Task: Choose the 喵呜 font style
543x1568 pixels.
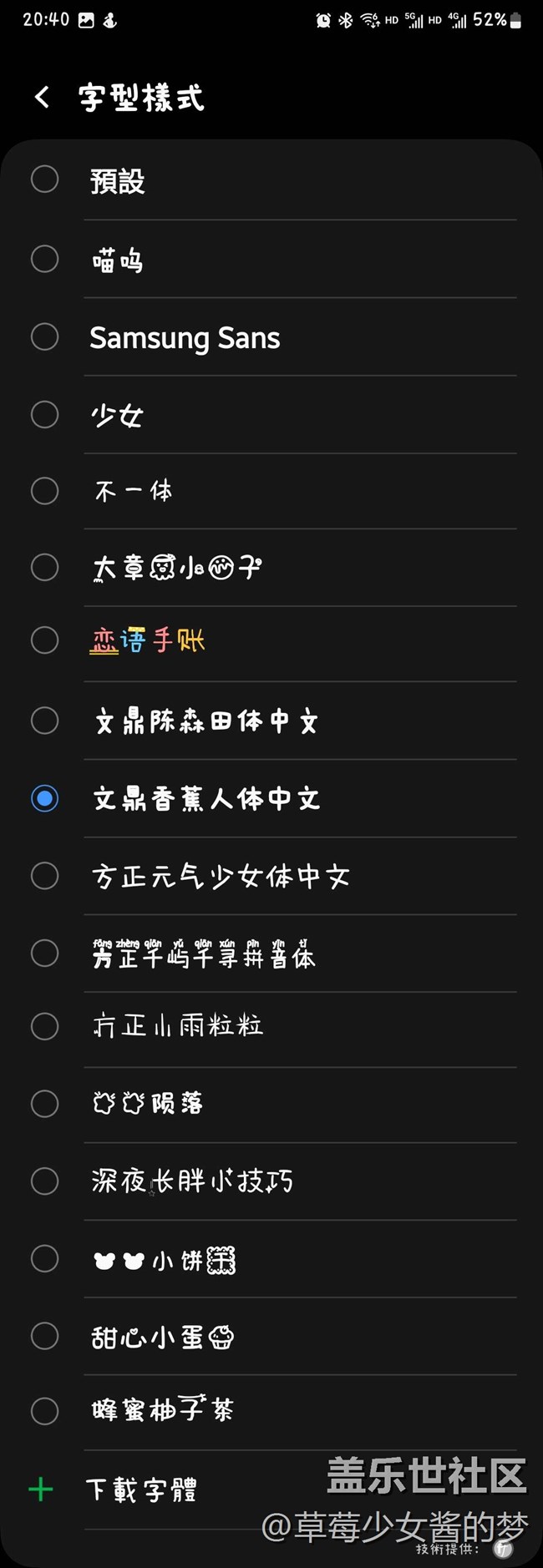Action: pyautogui.click(x=271, y=259)
